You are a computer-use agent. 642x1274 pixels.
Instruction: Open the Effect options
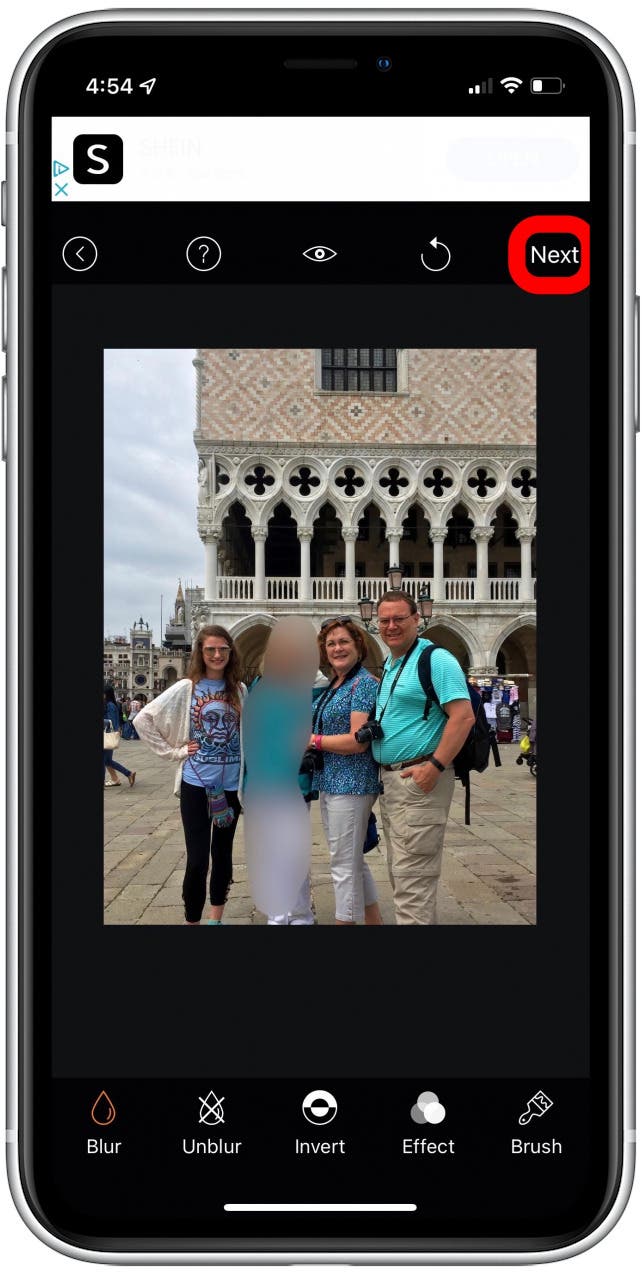click(x=428, y=1123)
